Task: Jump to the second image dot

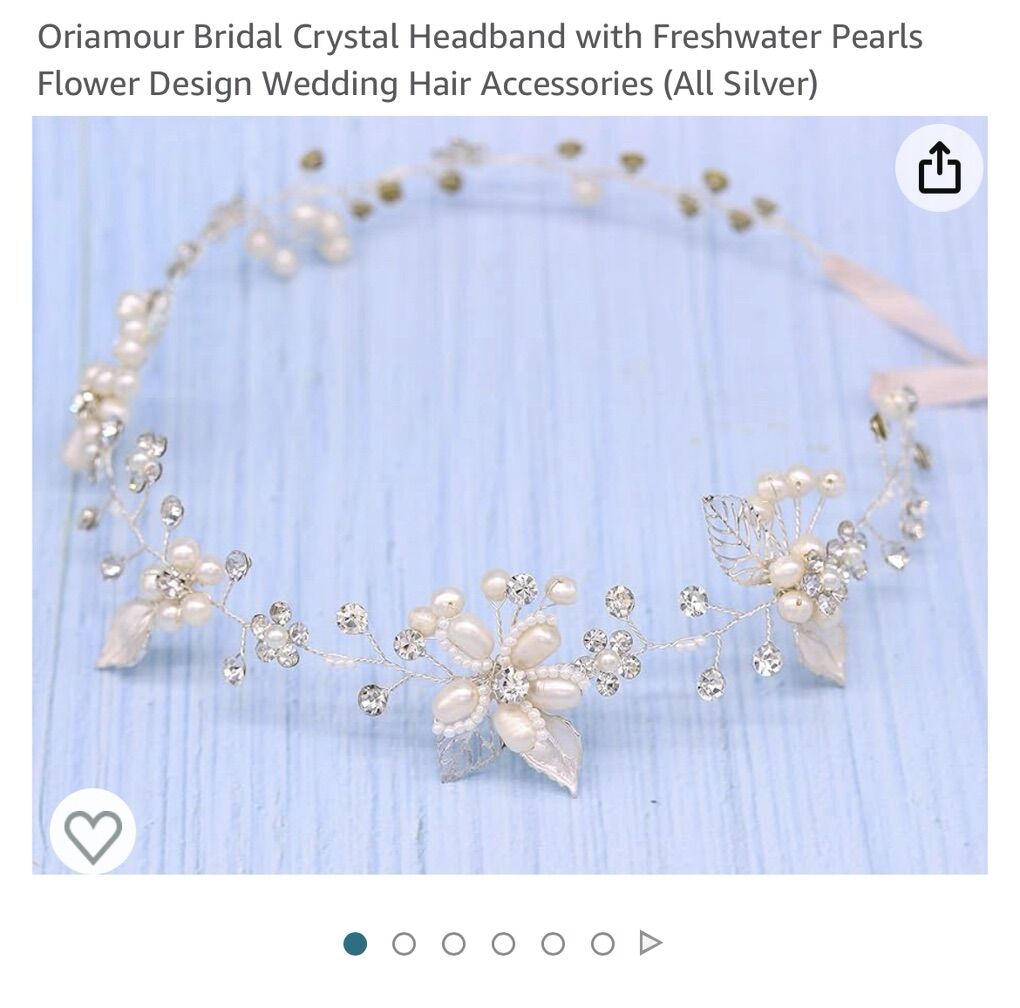Action: pyautogui.click(x=404, y=944)
